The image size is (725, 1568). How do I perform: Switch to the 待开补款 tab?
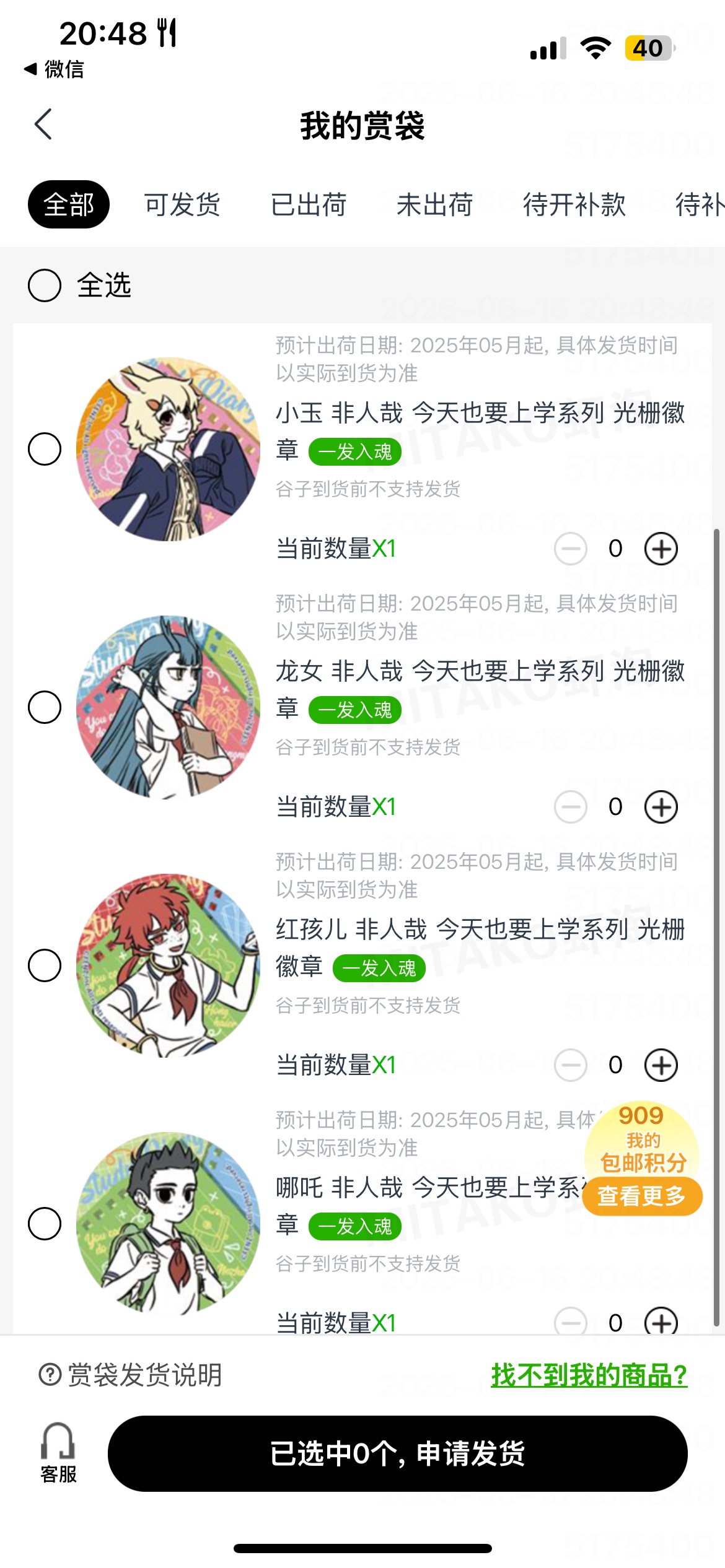pos(574,205)
